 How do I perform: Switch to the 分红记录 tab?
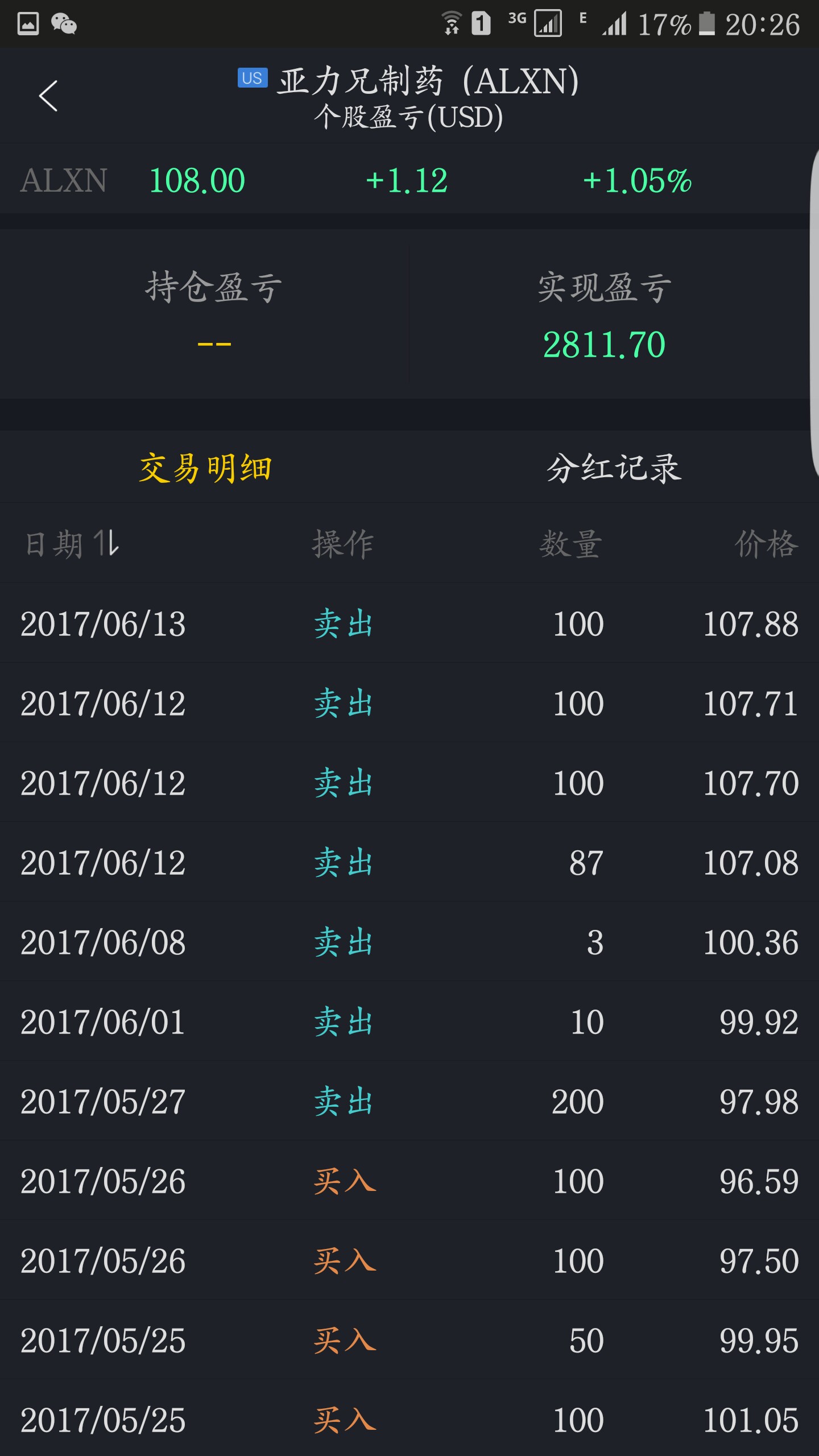coord(614,468)
